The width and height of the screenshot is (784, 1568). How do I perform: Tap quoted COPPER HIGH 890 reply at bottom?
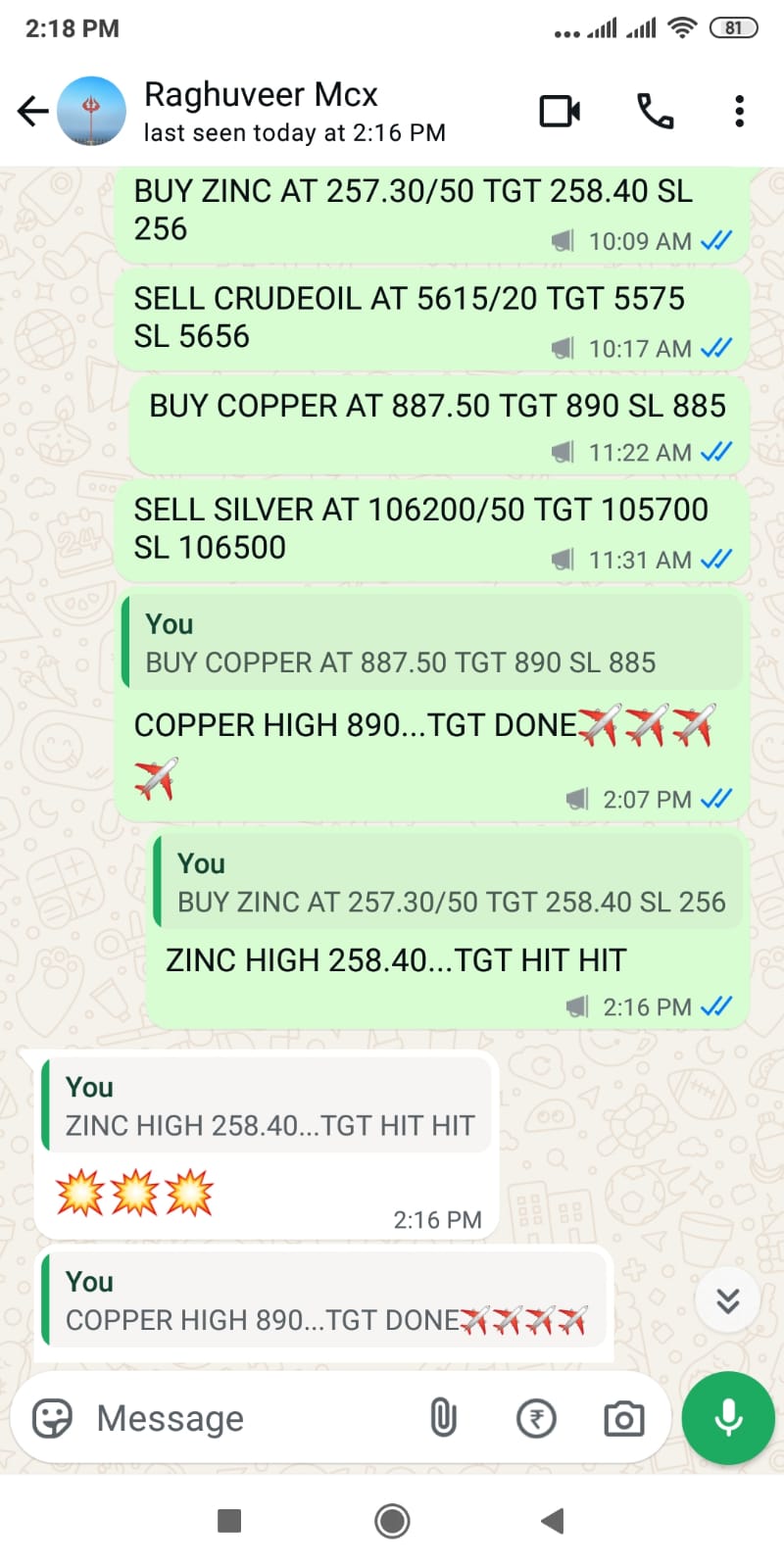pyautogui.click(x=323, y=1301)
